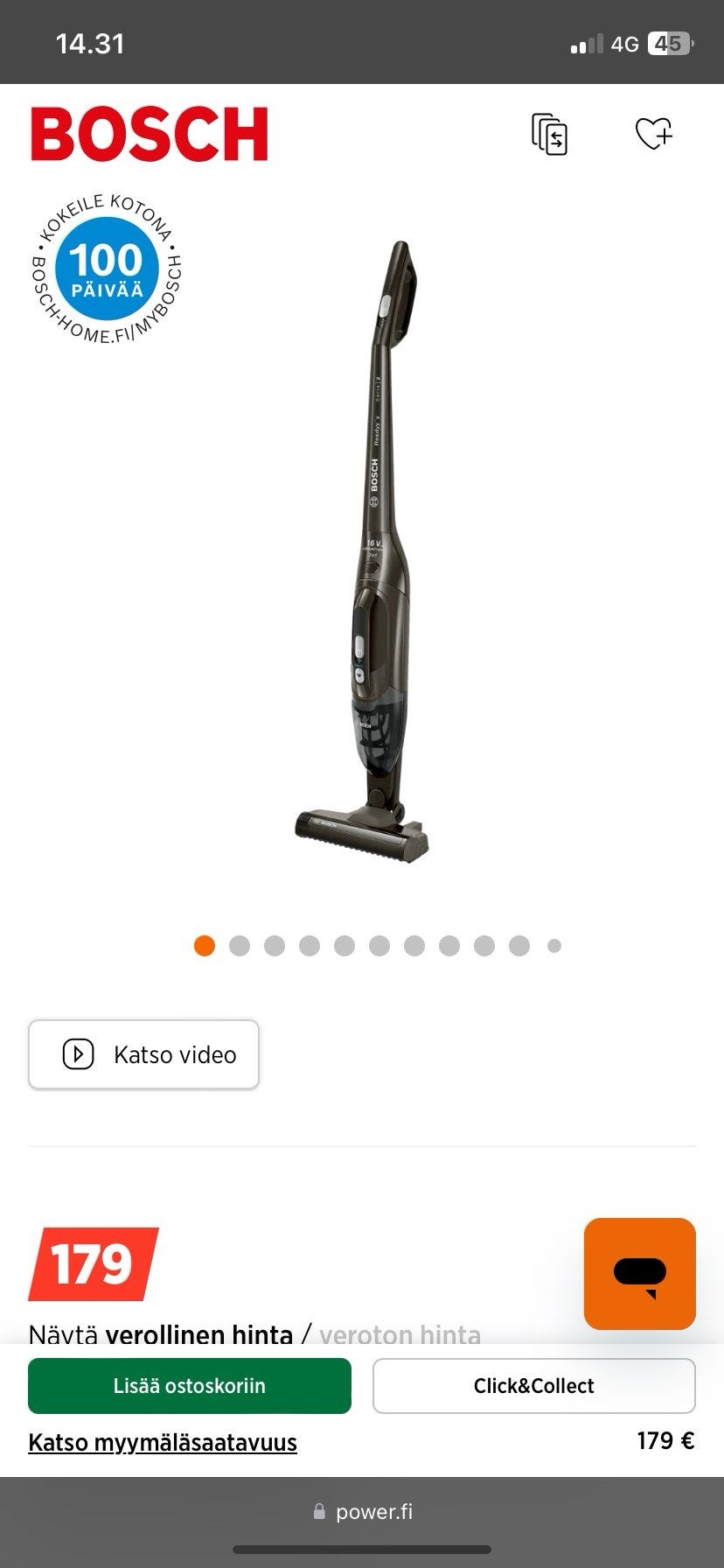Open the power.fi address bar
The image size is (724, 1568).
pyautogui.click(x=374, y=1511)
